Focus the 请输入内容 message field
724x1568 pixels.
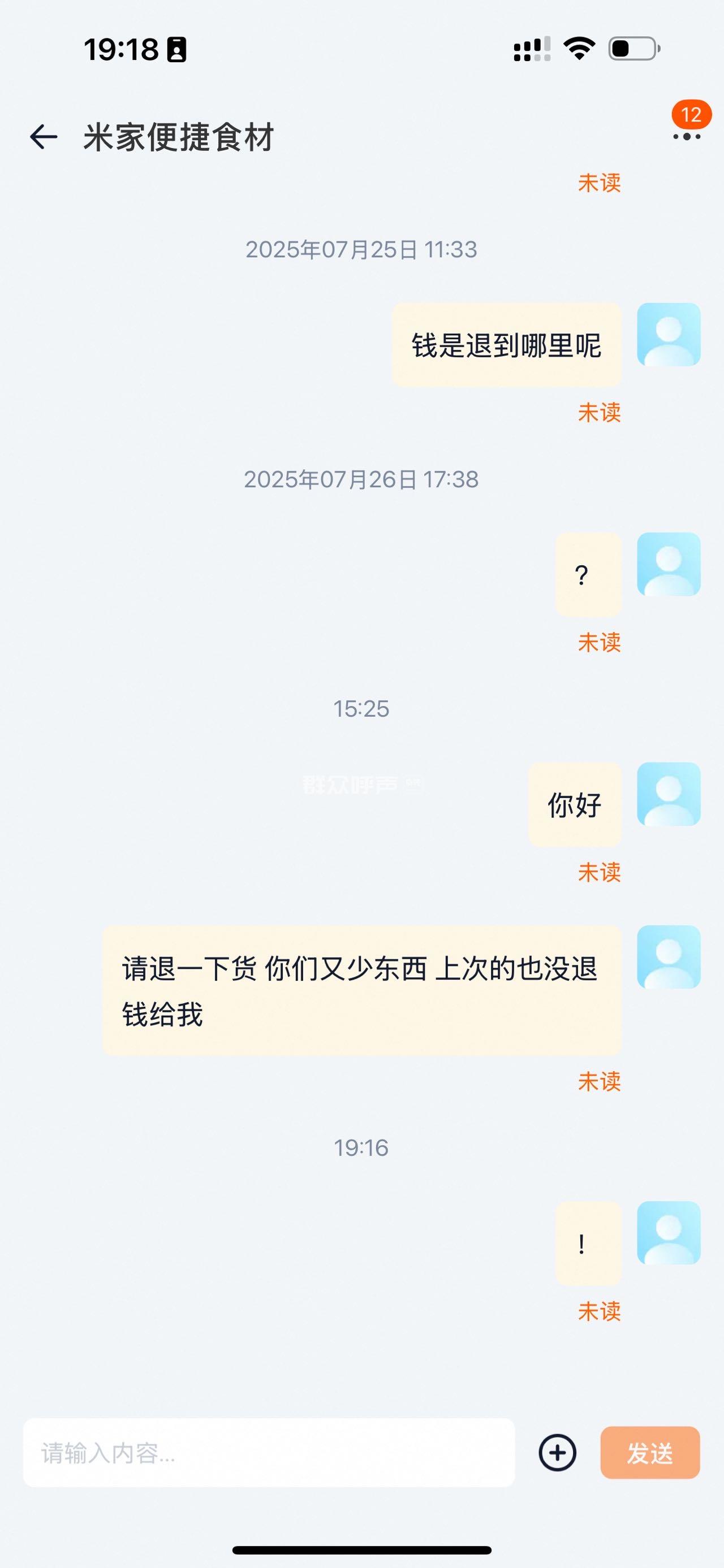point(268,1453)
